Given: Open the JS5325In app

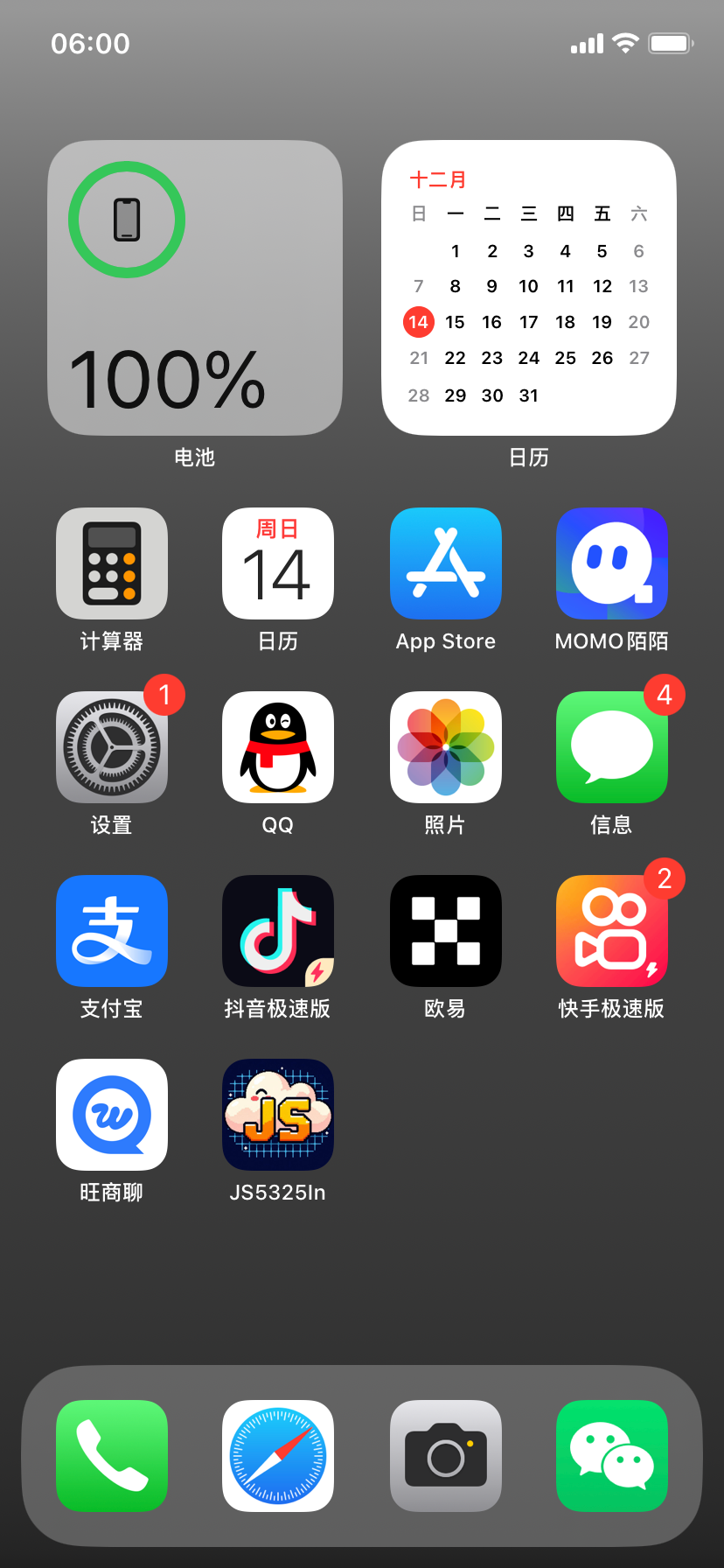Looking at the screenshot, I should click(278, 1115).
